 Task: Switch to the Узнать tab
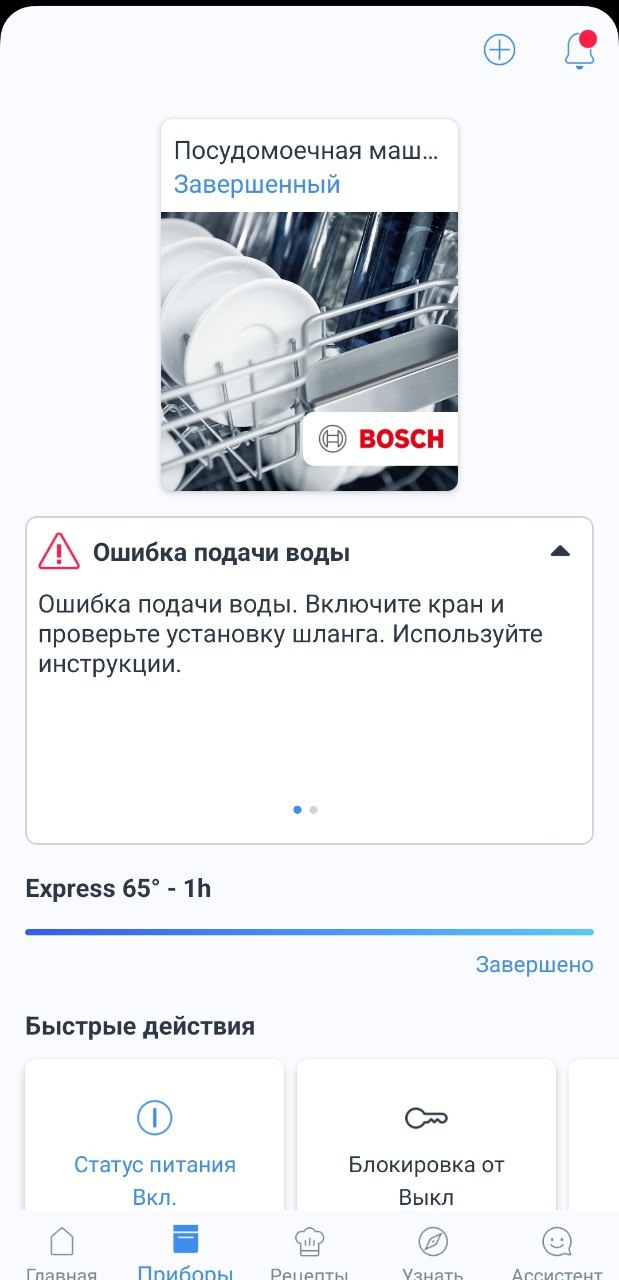pyautogui.click(x=433, y=1252)
